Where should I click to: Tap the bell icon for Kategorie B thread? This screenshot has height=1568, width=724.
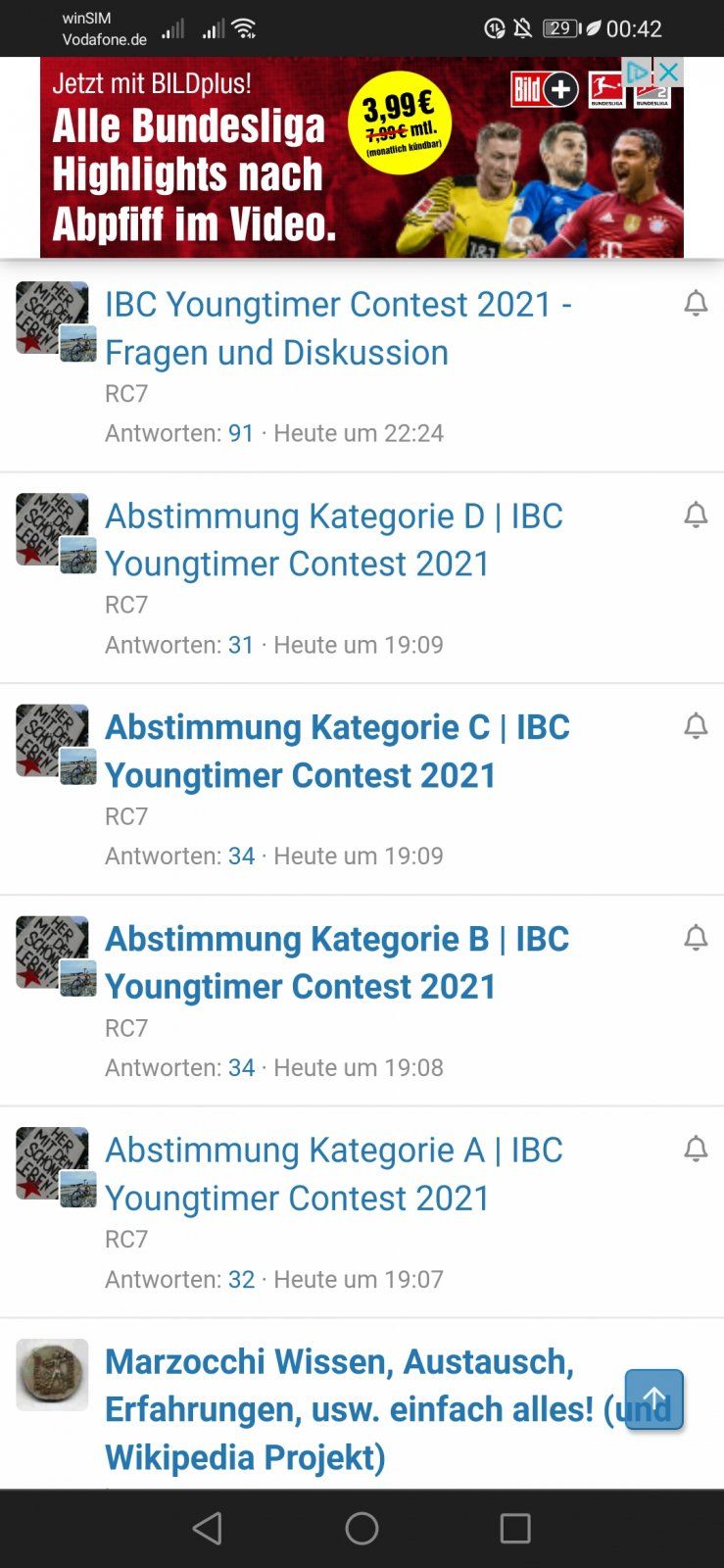[696, 938]
